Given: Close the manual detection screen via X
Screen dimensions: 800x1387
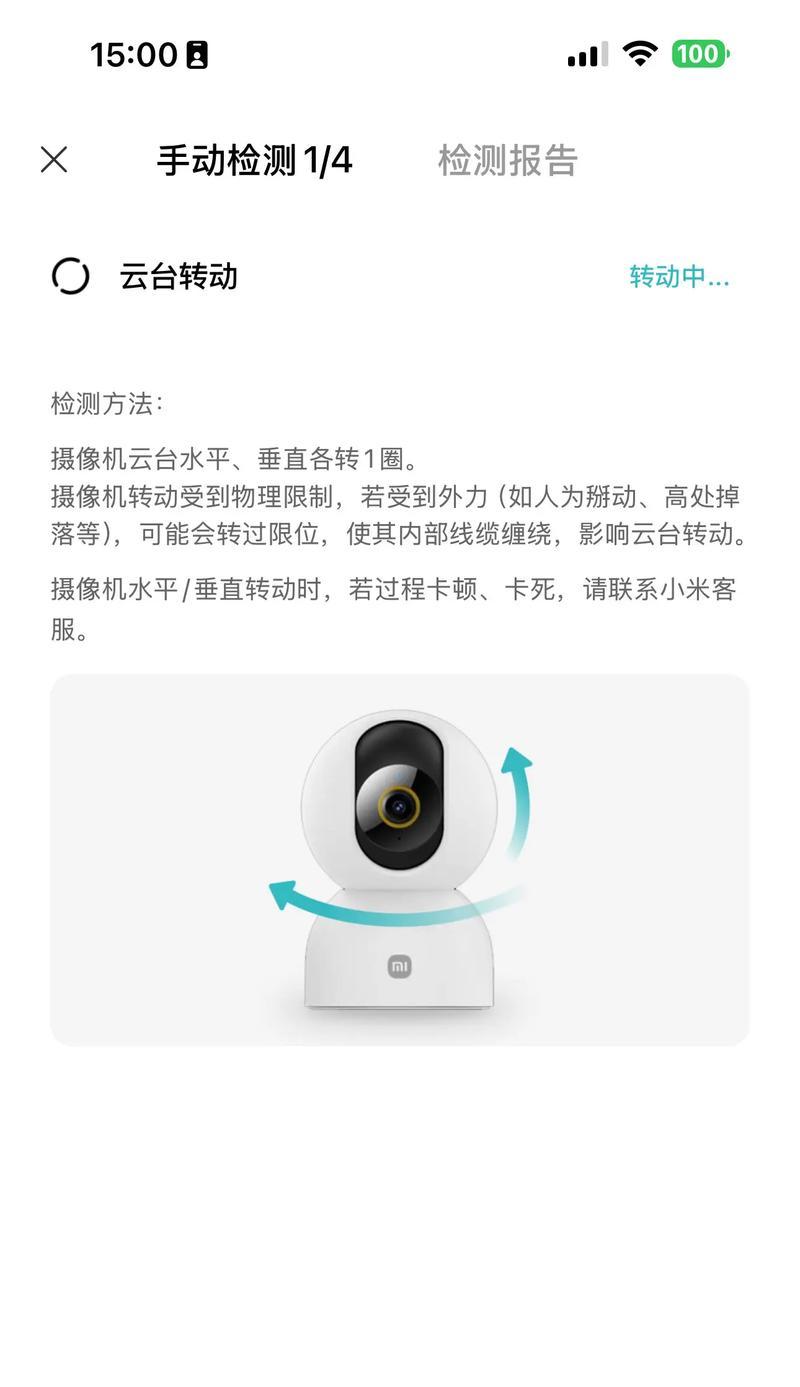Looking at the screenshot, I should pyautogui.click(x=53, y=160).
